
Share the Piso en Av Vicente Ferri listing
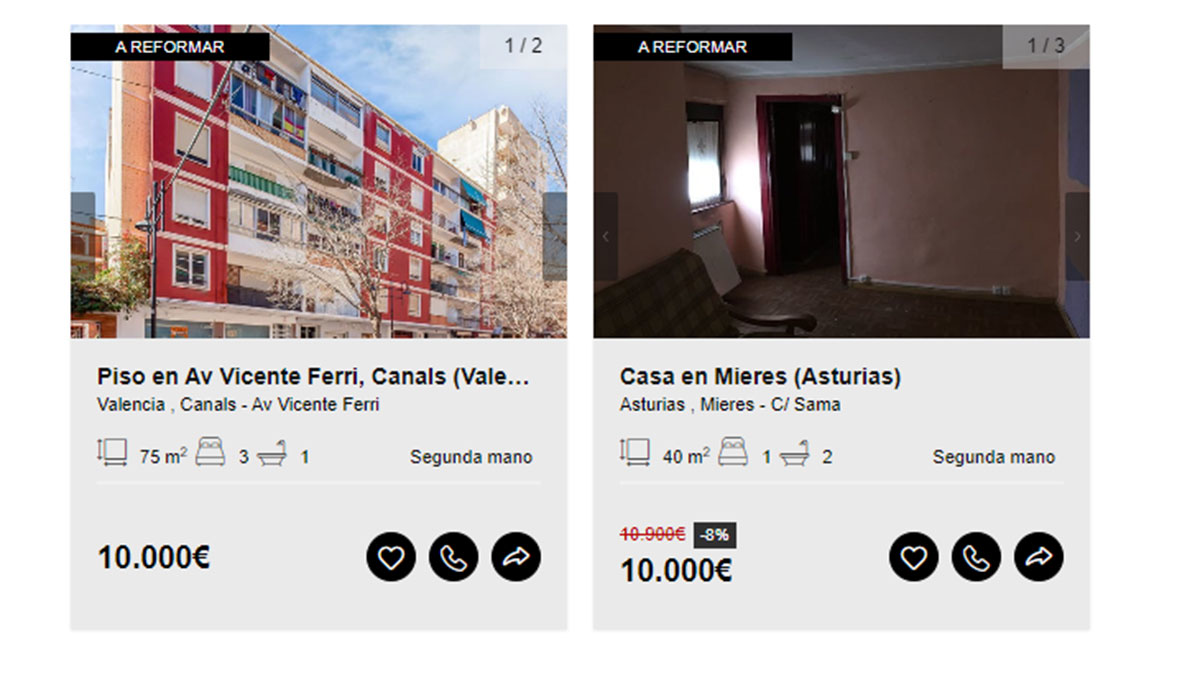[x=516, y=557]
